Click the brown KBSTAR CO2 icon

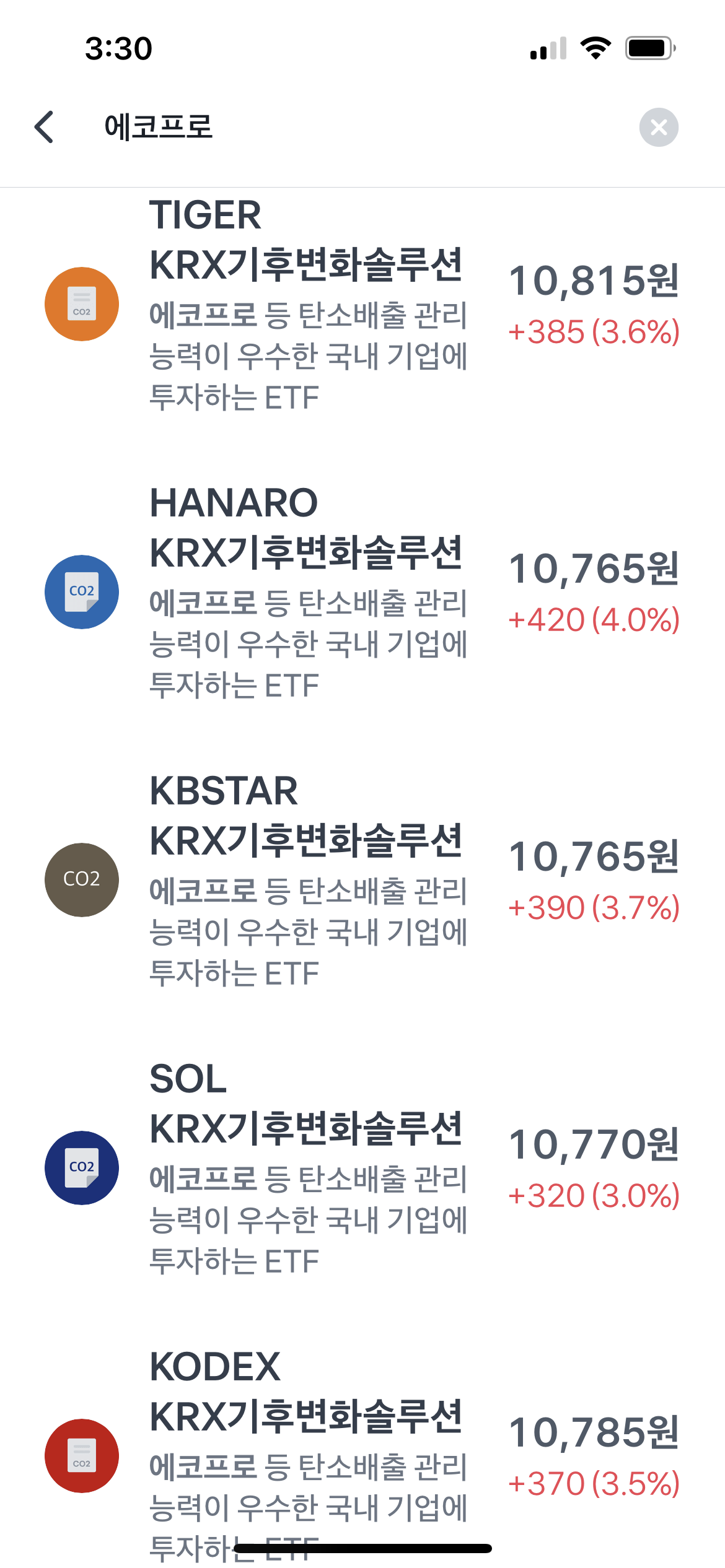[81, 879]
